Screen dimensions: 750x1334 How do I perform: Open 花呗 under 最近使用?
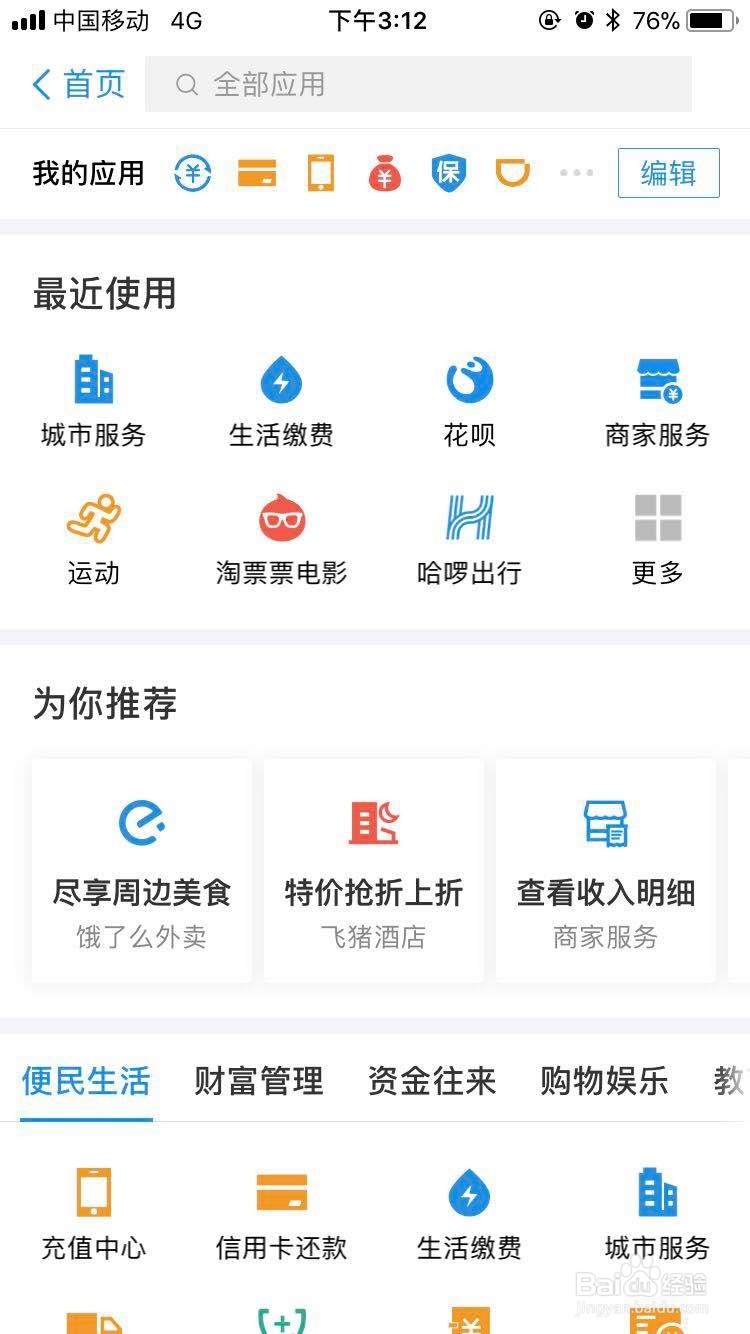click(x=469, y=401)
